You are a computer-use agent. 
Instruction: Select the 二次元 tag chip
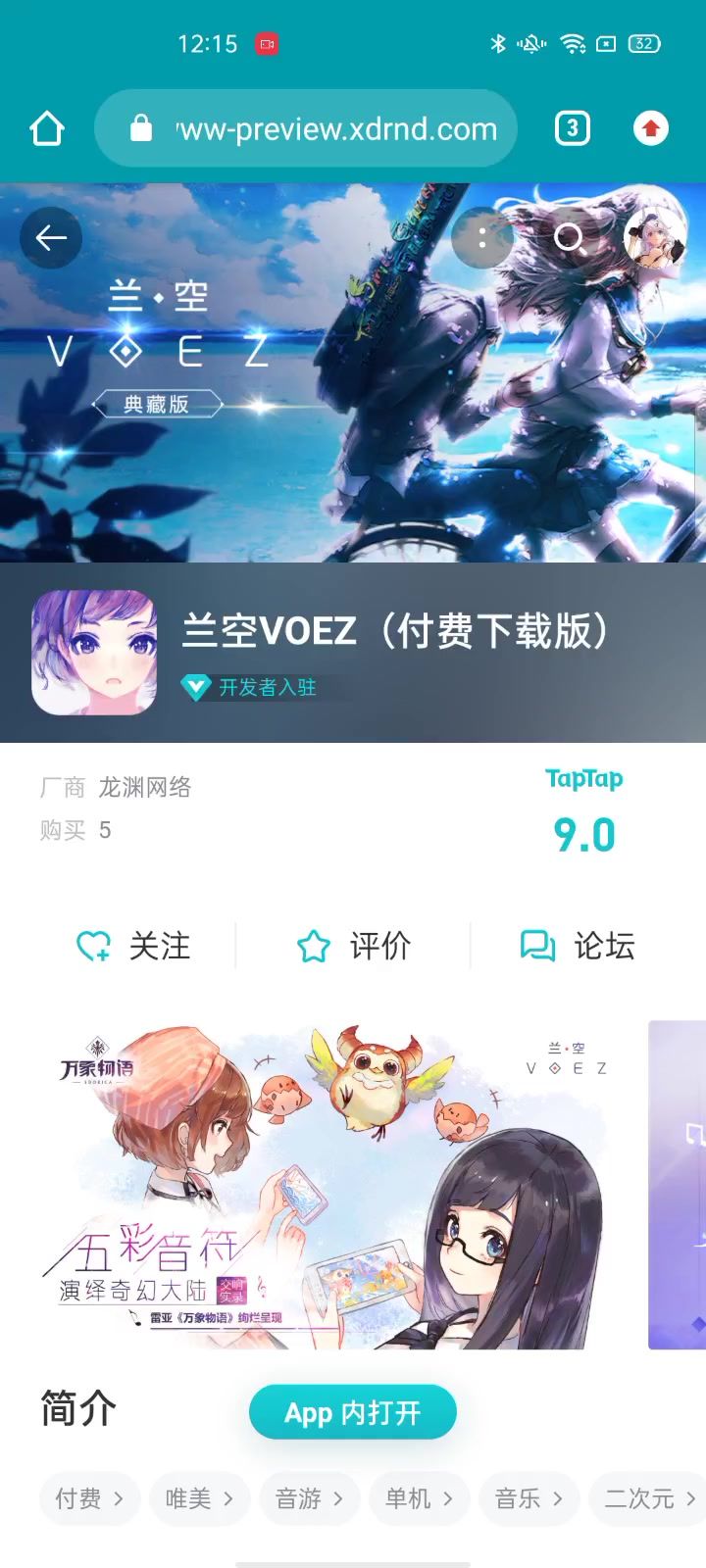(x=649, y=1498)
